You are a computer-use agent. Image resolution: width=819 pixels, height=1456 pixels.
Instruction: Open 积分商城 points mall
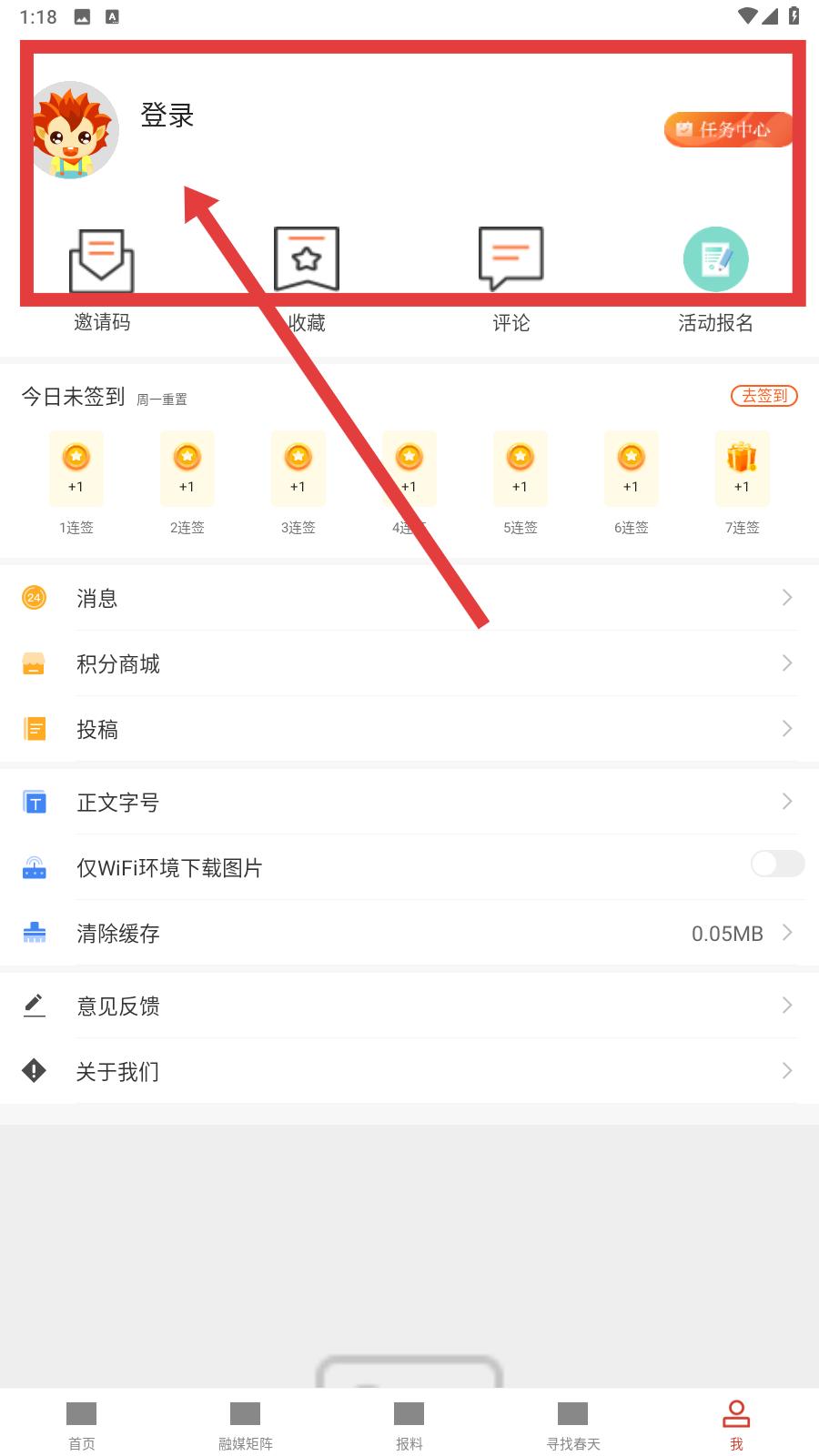409,663
